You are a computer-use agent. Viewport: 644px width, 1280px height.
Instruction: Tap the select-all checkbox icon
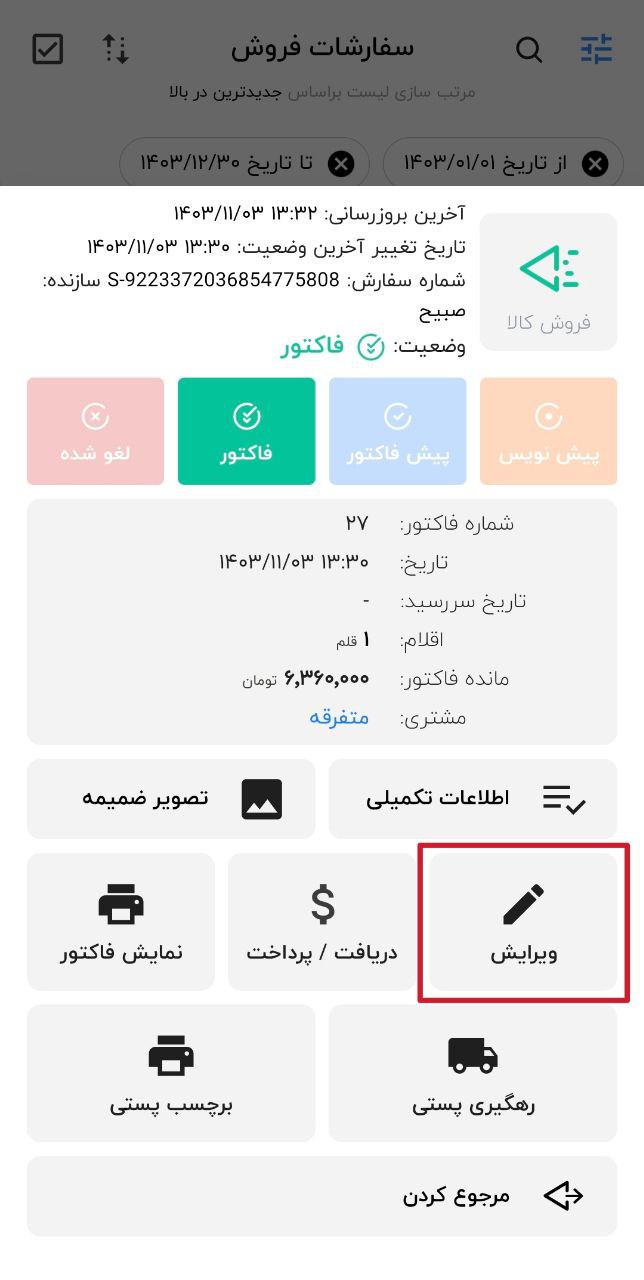point(47,49)
